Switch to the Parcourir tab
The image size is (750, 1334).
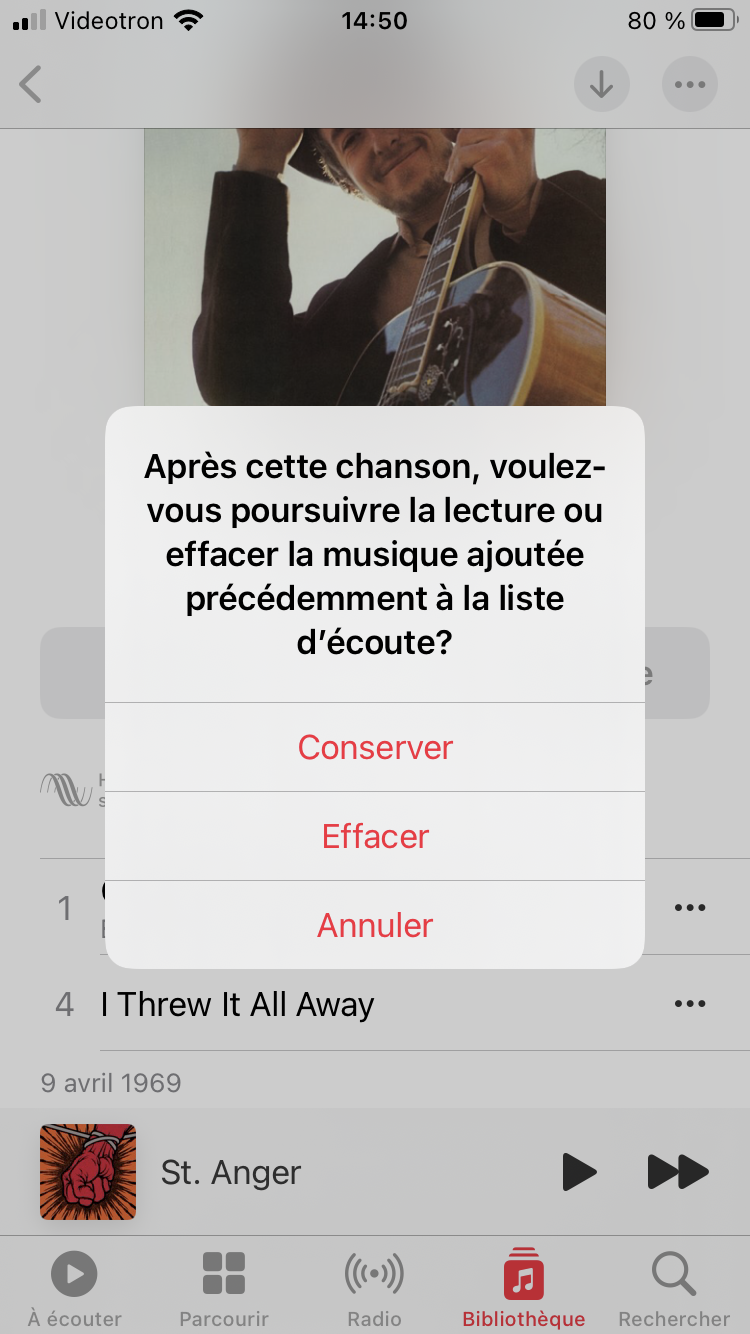(224, 1288)
